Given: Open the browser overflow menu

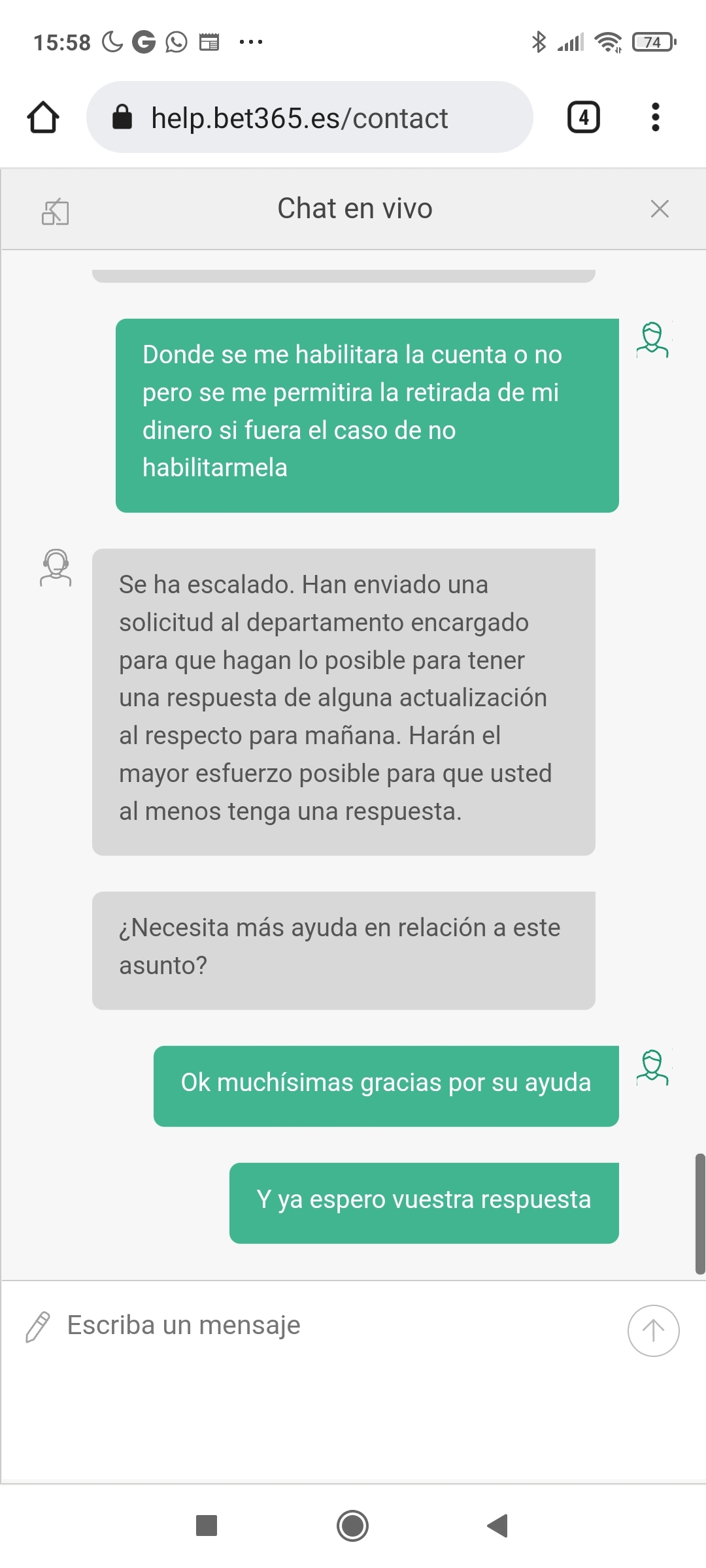Looking at the screenshot, I should coord(655,118).
